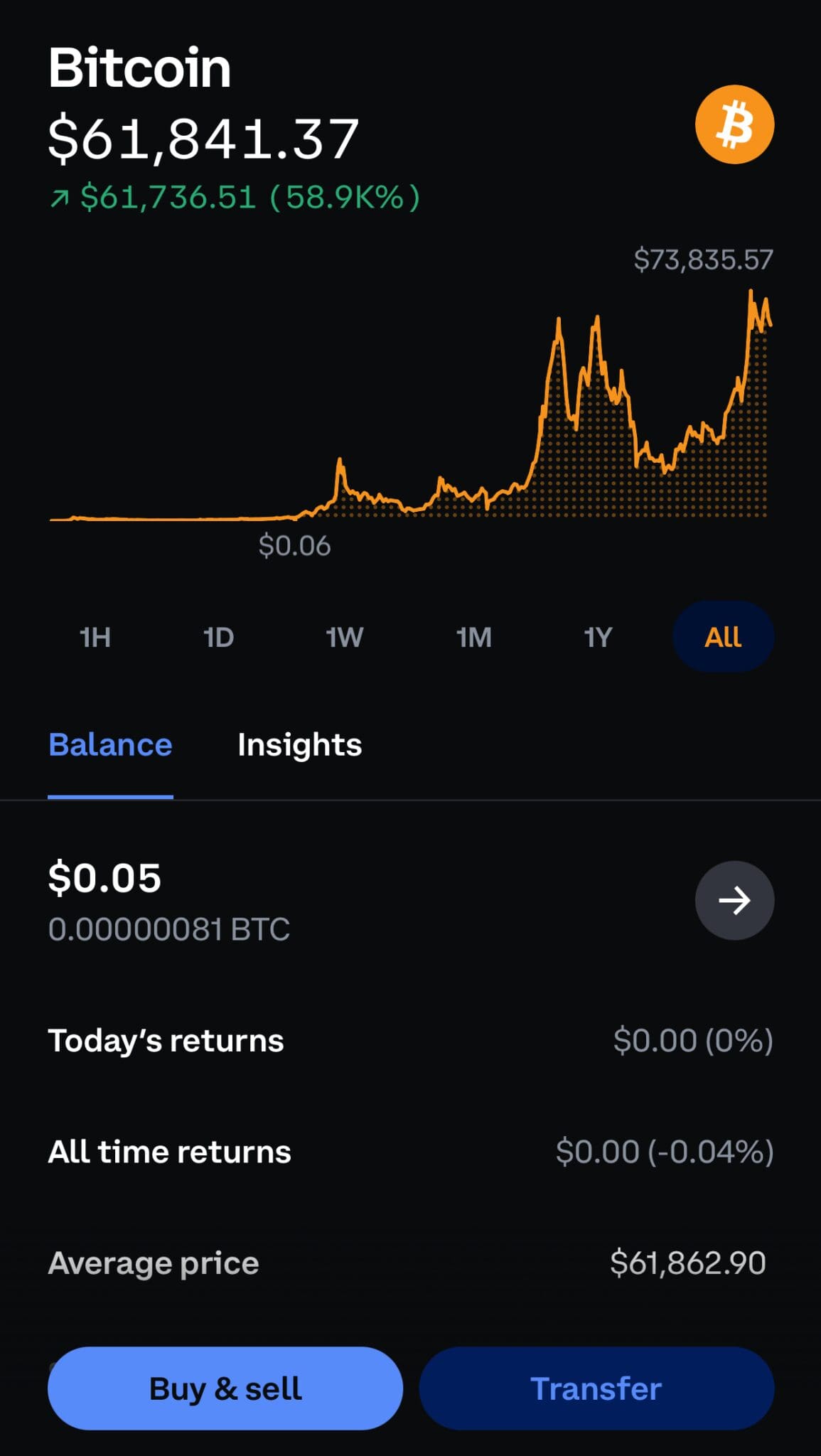
Task: Switch to the Balance tab
Action: tap(109, 744)
